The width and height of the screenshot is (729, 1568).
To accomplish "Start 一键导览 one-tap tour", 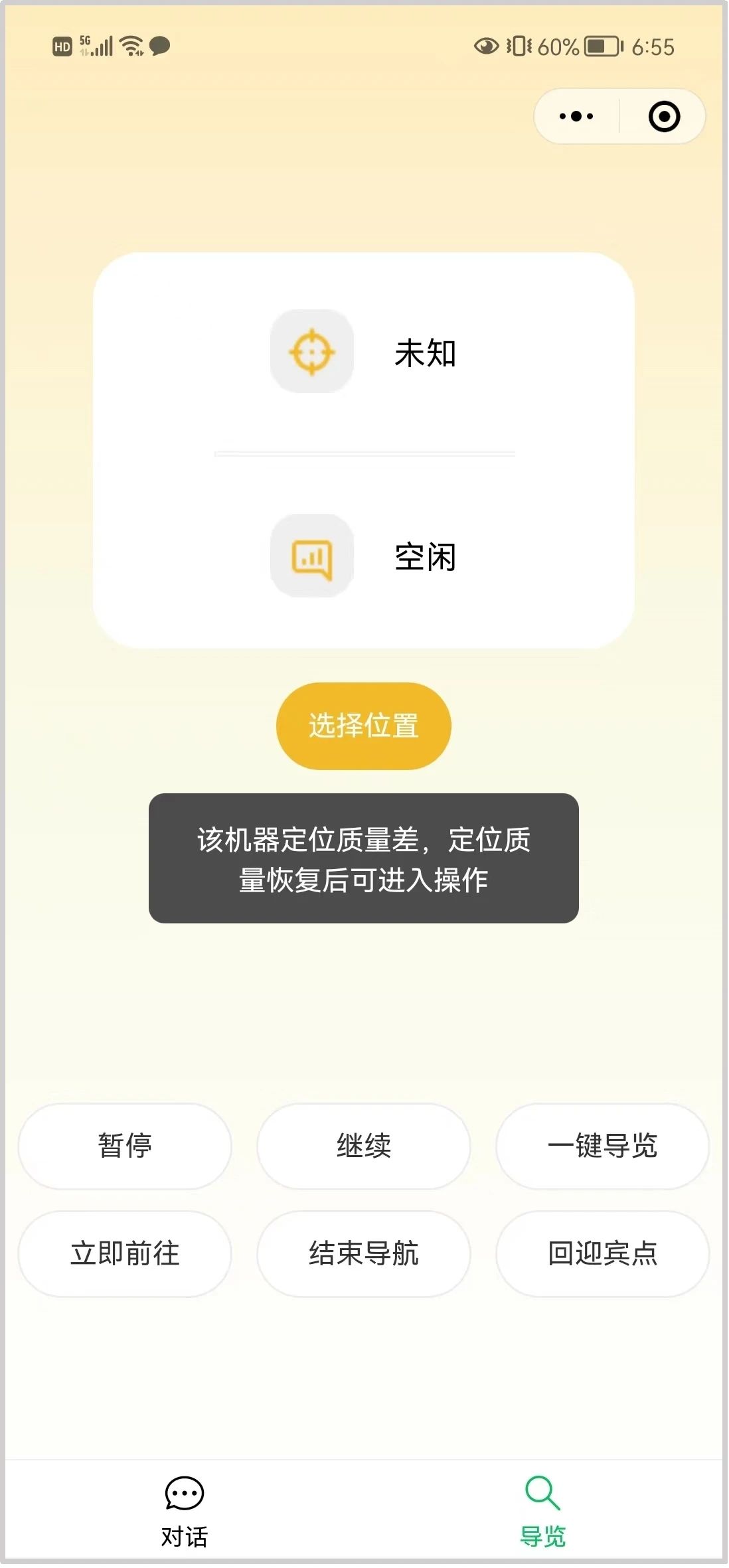I will click(x=602, y=1146).
